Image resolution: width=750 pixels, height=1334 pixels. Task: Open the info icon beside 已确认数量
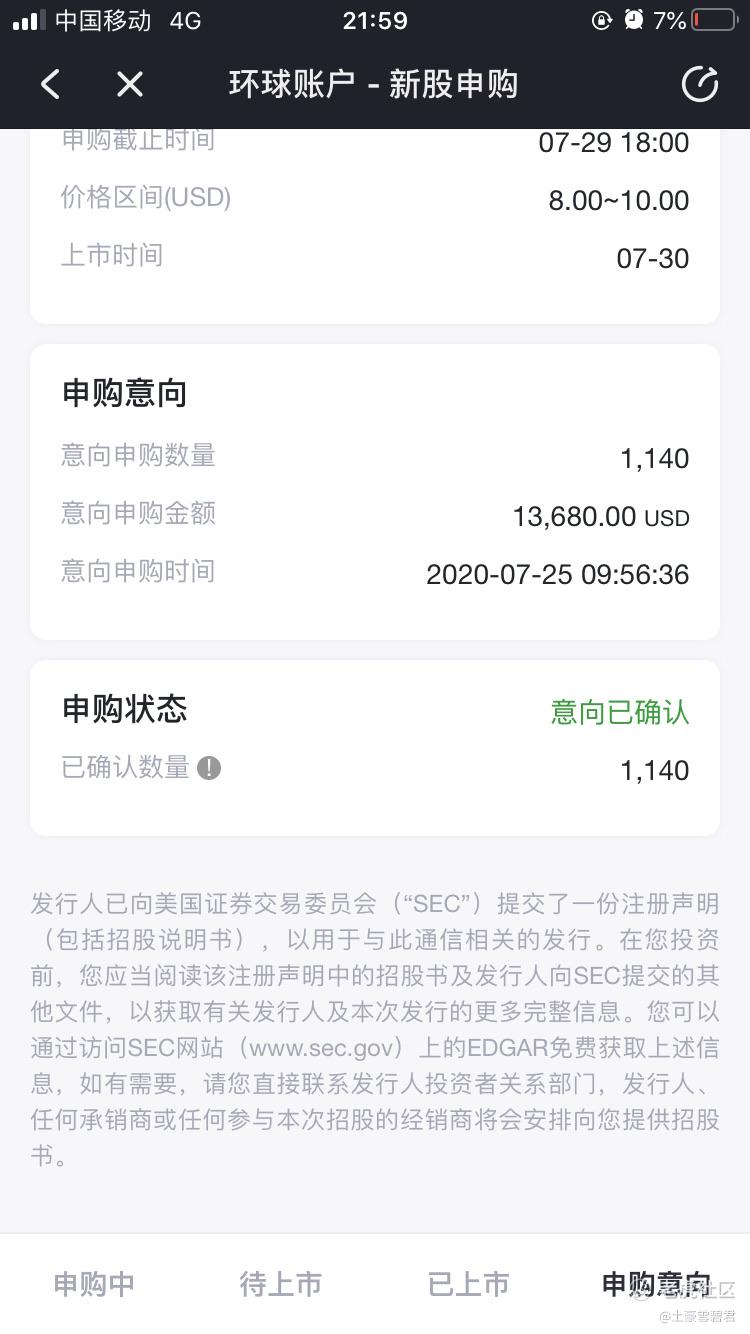coord(209,768)
